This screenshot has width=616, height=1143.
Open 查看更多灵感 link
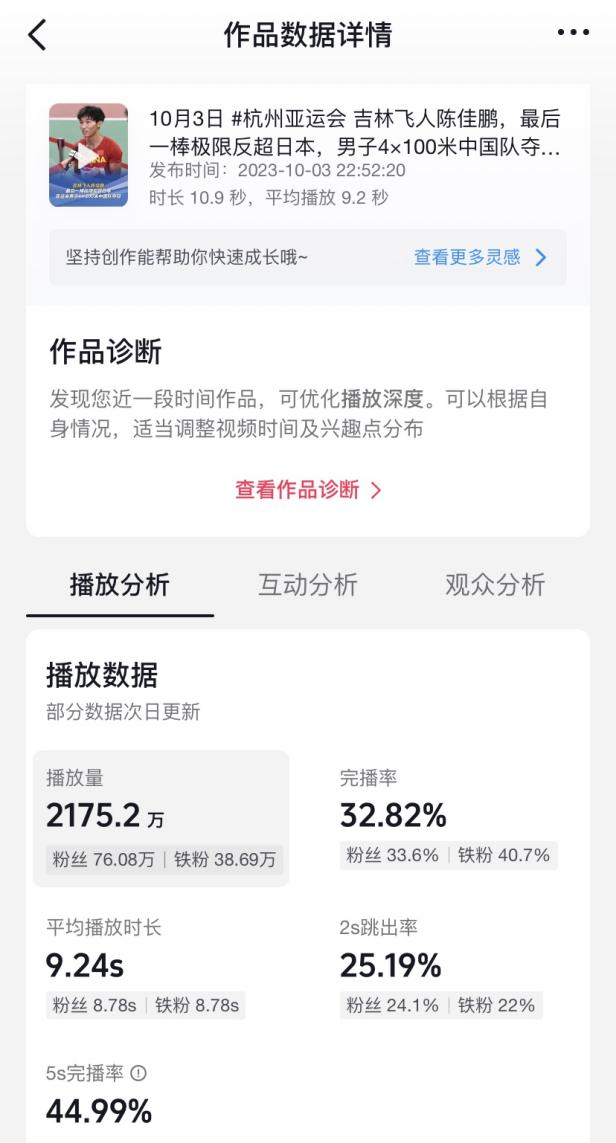[480, 257]
